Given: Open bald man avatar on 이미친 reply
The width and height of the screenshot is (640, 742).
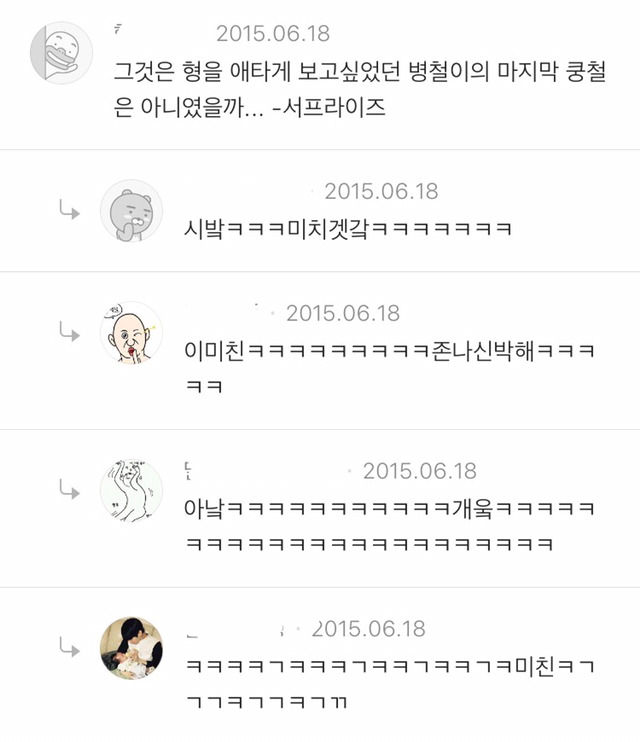Looking at the screenshot, I should click(x=131, y=332).
